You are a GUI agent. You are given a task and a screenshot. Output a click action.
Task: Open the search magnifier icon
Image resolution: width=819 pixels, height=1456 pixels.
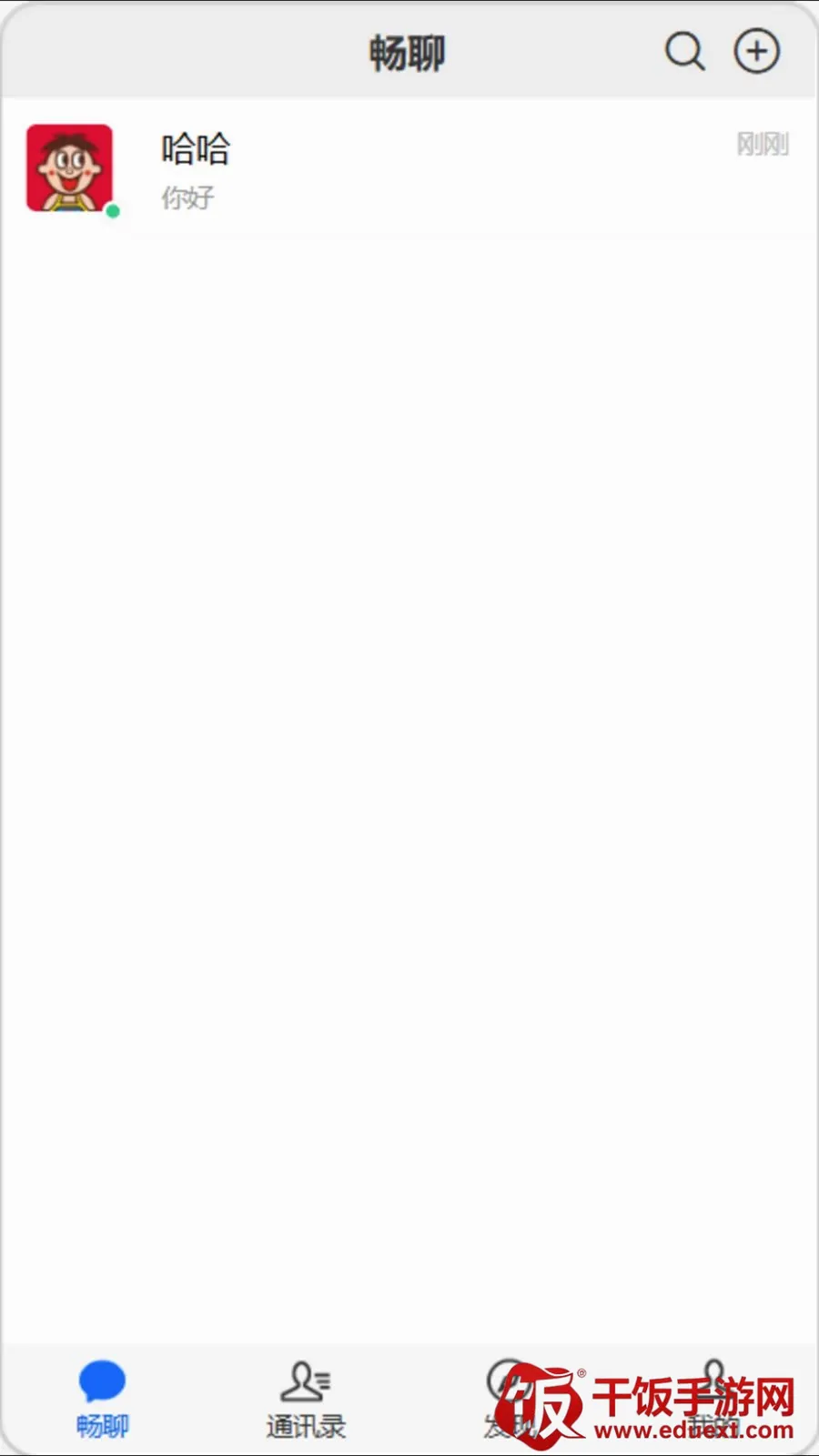(684, 52)
